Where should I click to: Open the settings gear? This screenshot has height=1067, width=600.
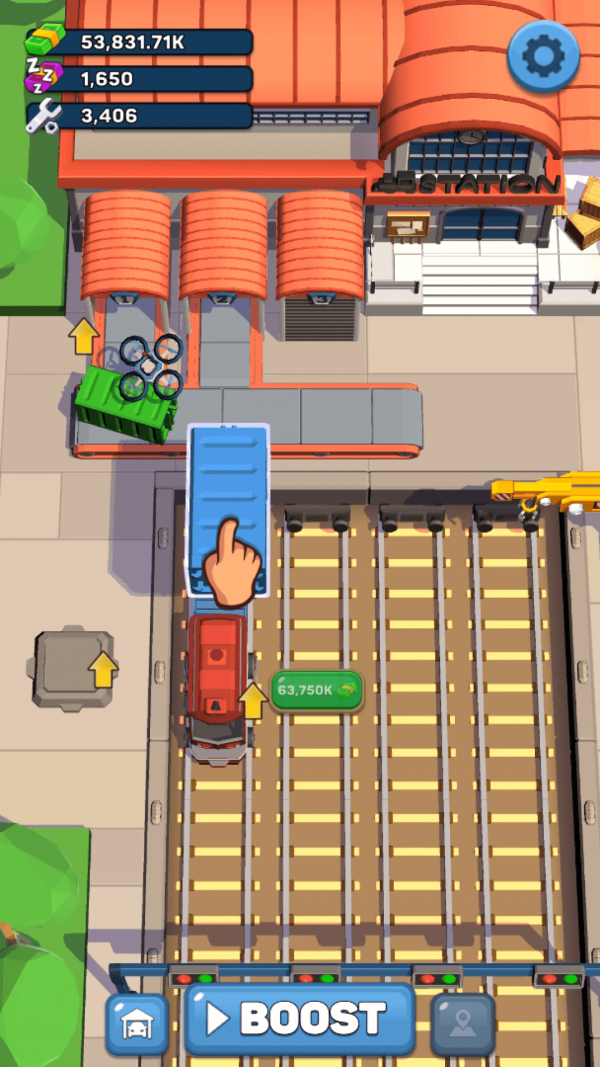543,56
